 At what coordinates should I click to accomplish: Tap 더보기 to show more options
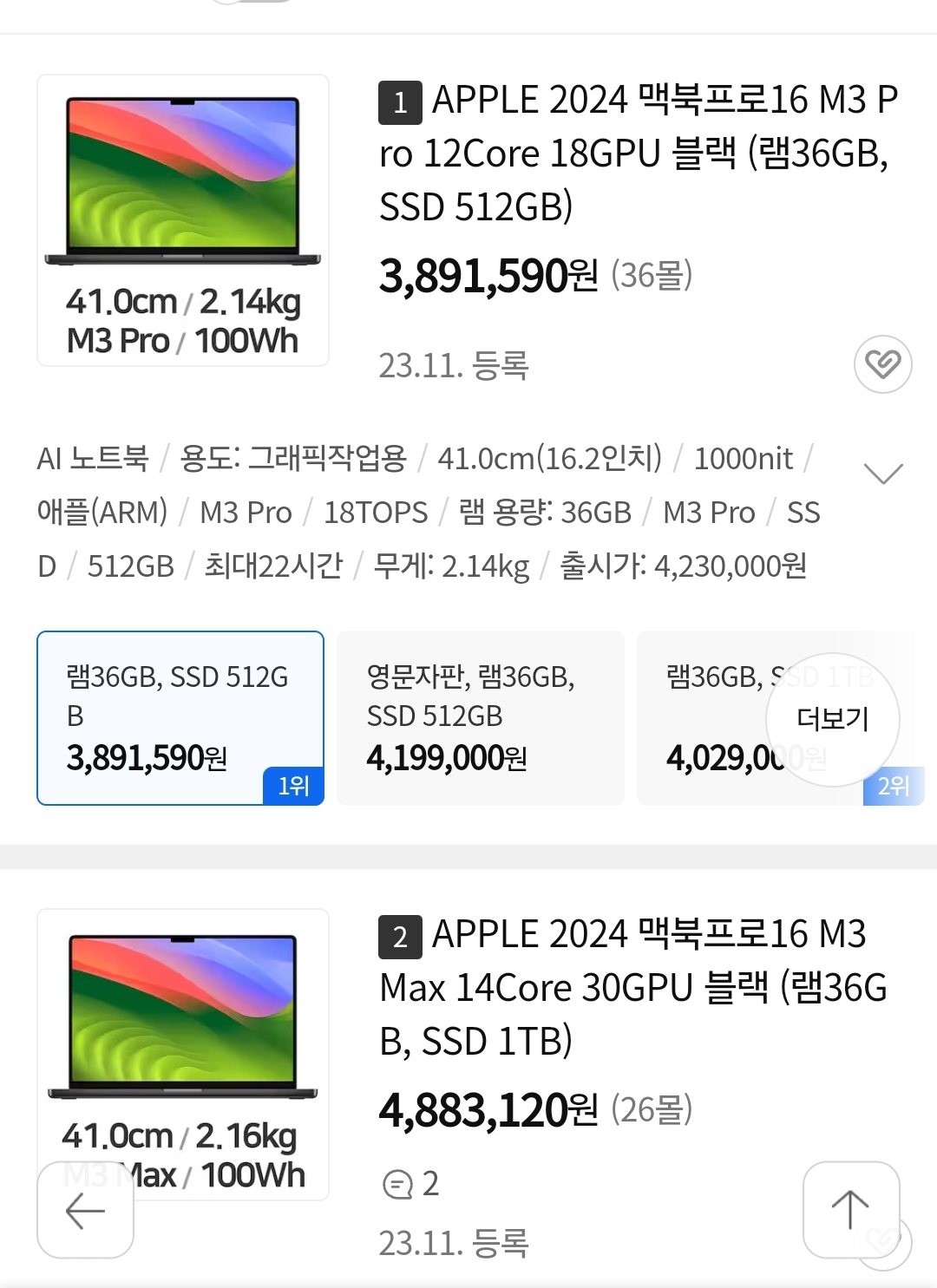pos(832,719)
